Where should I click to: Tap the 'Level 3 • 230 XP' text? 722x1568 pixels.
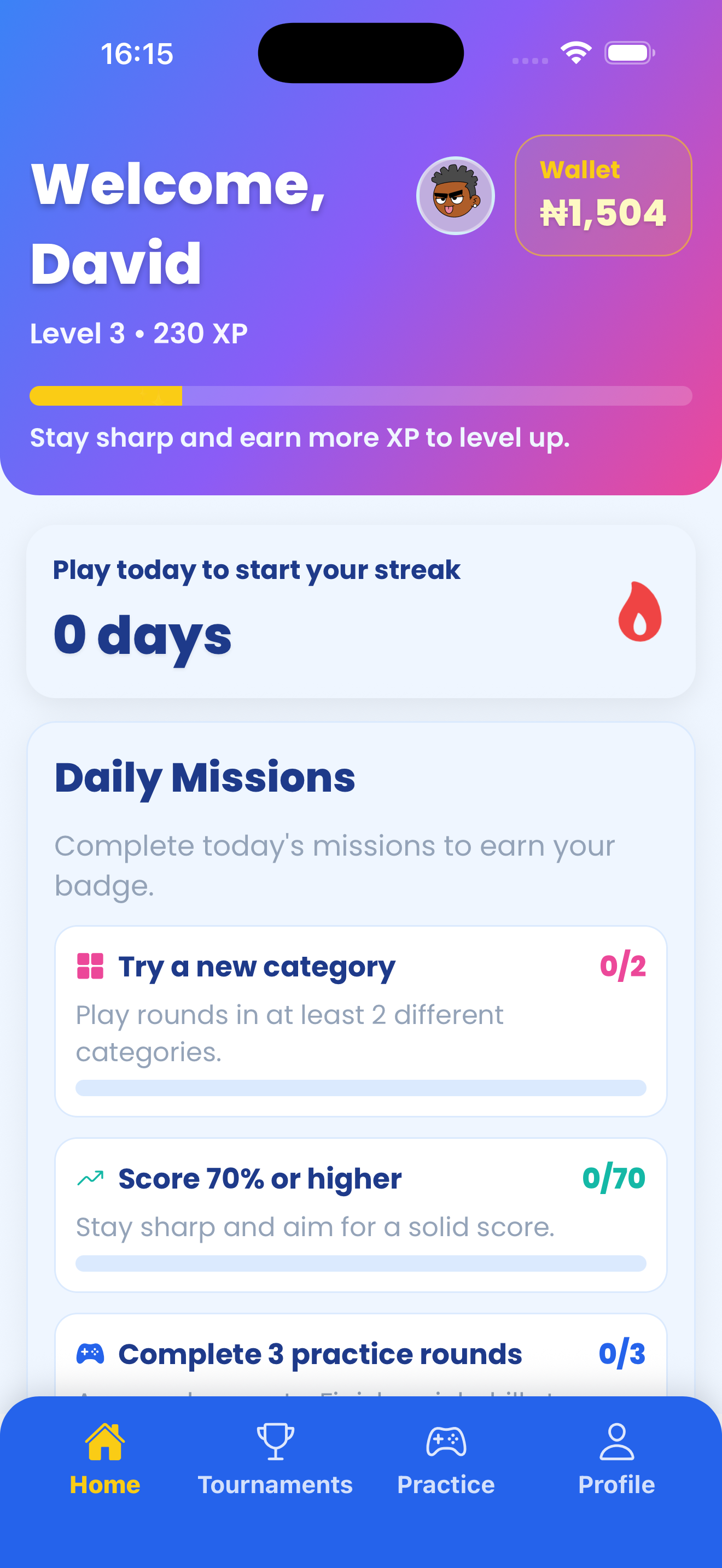(x=139, y=332)
